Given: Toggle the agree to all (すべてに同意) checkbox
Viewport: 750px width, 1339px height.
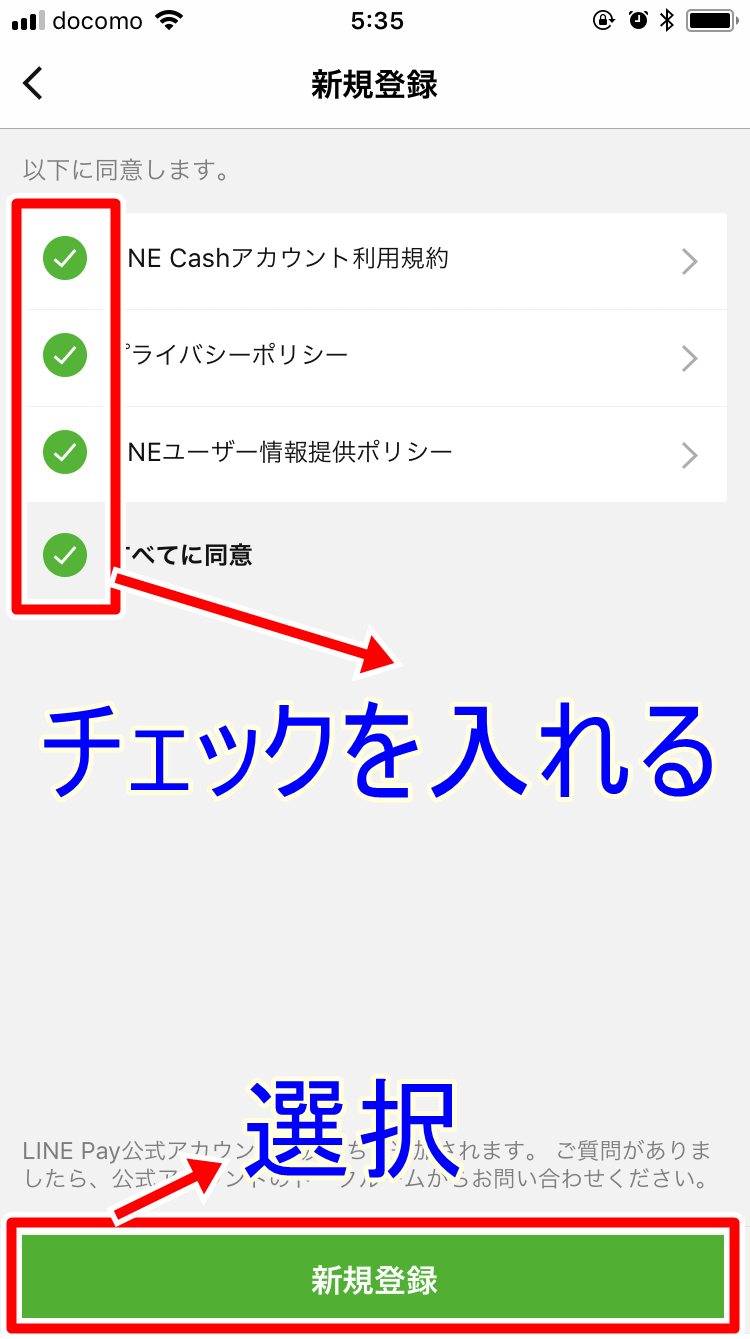Looking at the screenshot, I should (x=65, y=553).
